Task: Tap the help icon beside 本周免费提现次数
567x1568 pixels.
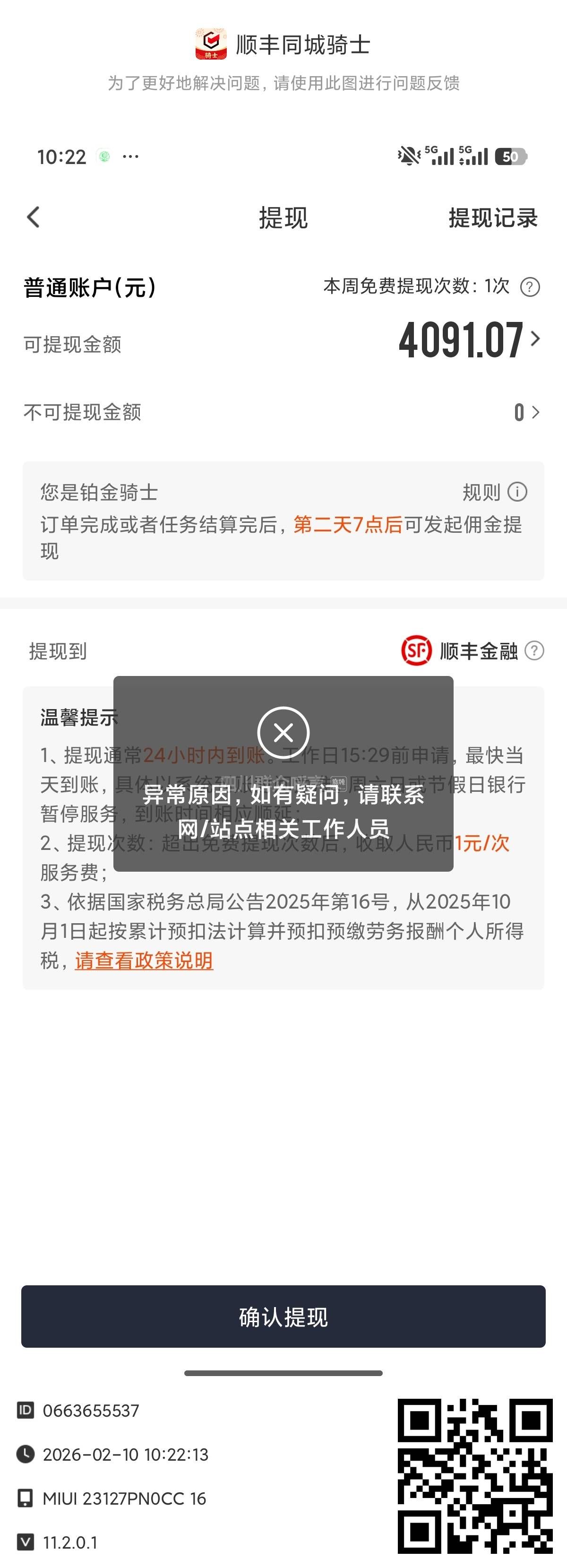Action: pyautogui.click(x=530, y=286)
